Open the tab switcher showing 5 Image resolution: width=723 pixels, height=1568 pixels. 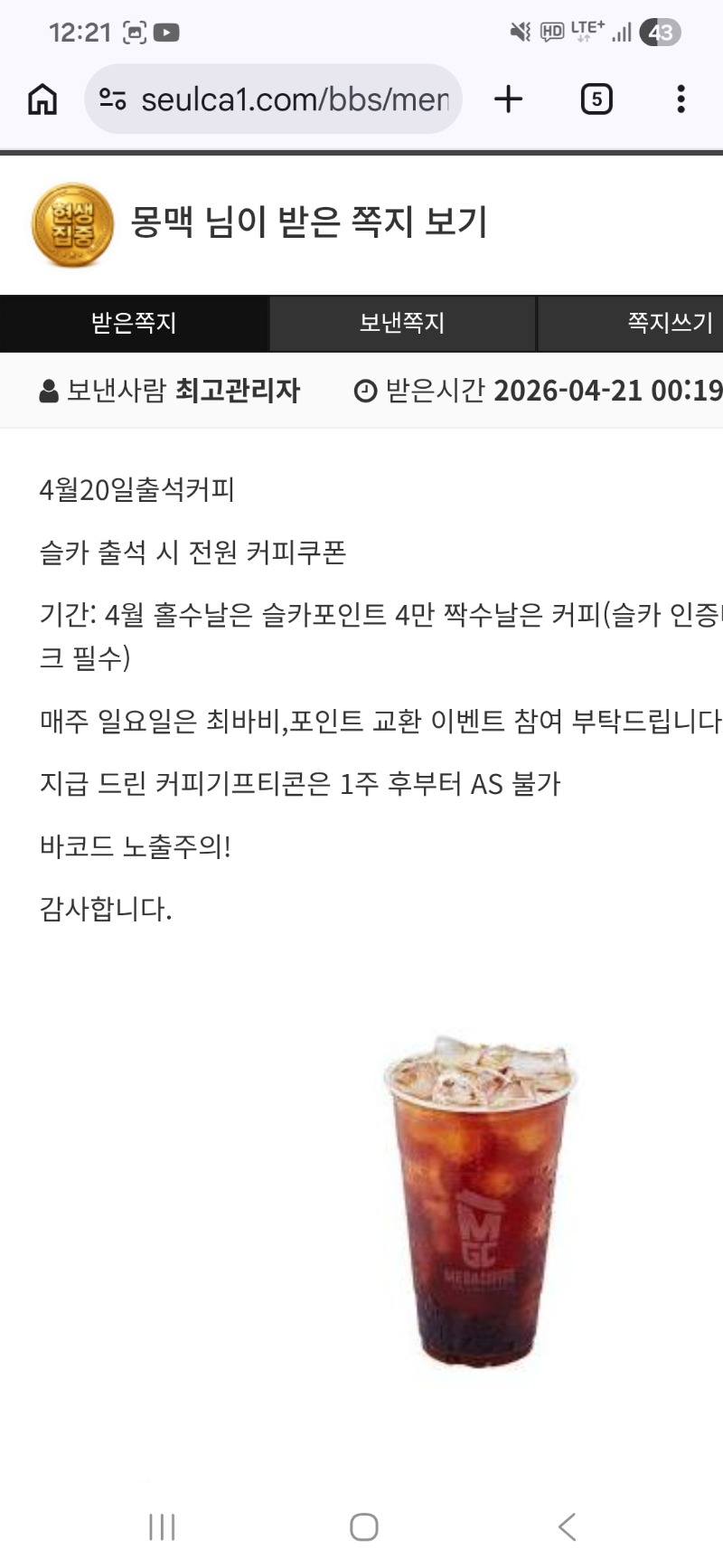click(x=596, y=99)
